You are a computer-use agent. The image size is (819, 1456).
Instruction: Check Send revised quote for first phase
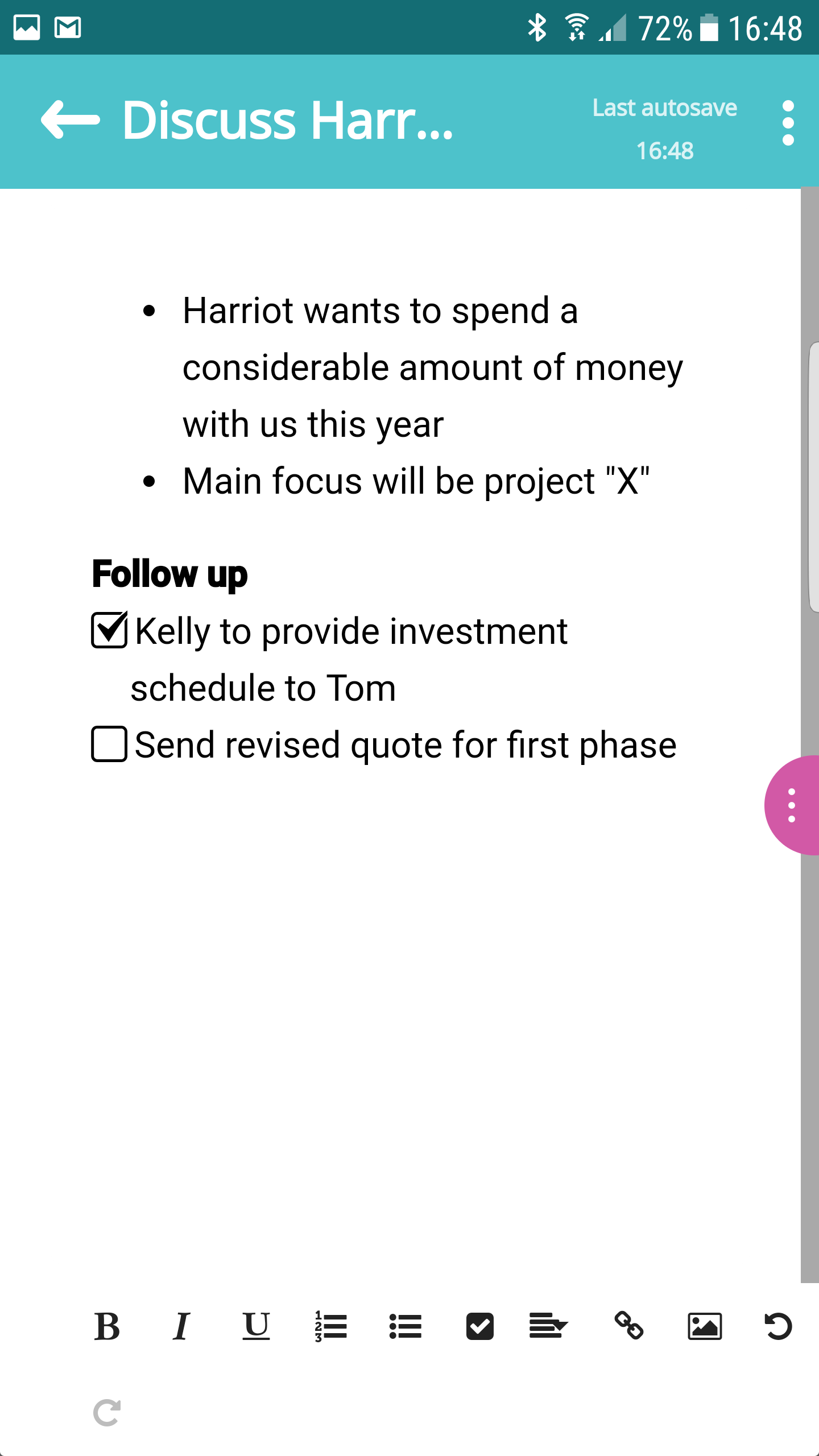click(x=109, y=744)
